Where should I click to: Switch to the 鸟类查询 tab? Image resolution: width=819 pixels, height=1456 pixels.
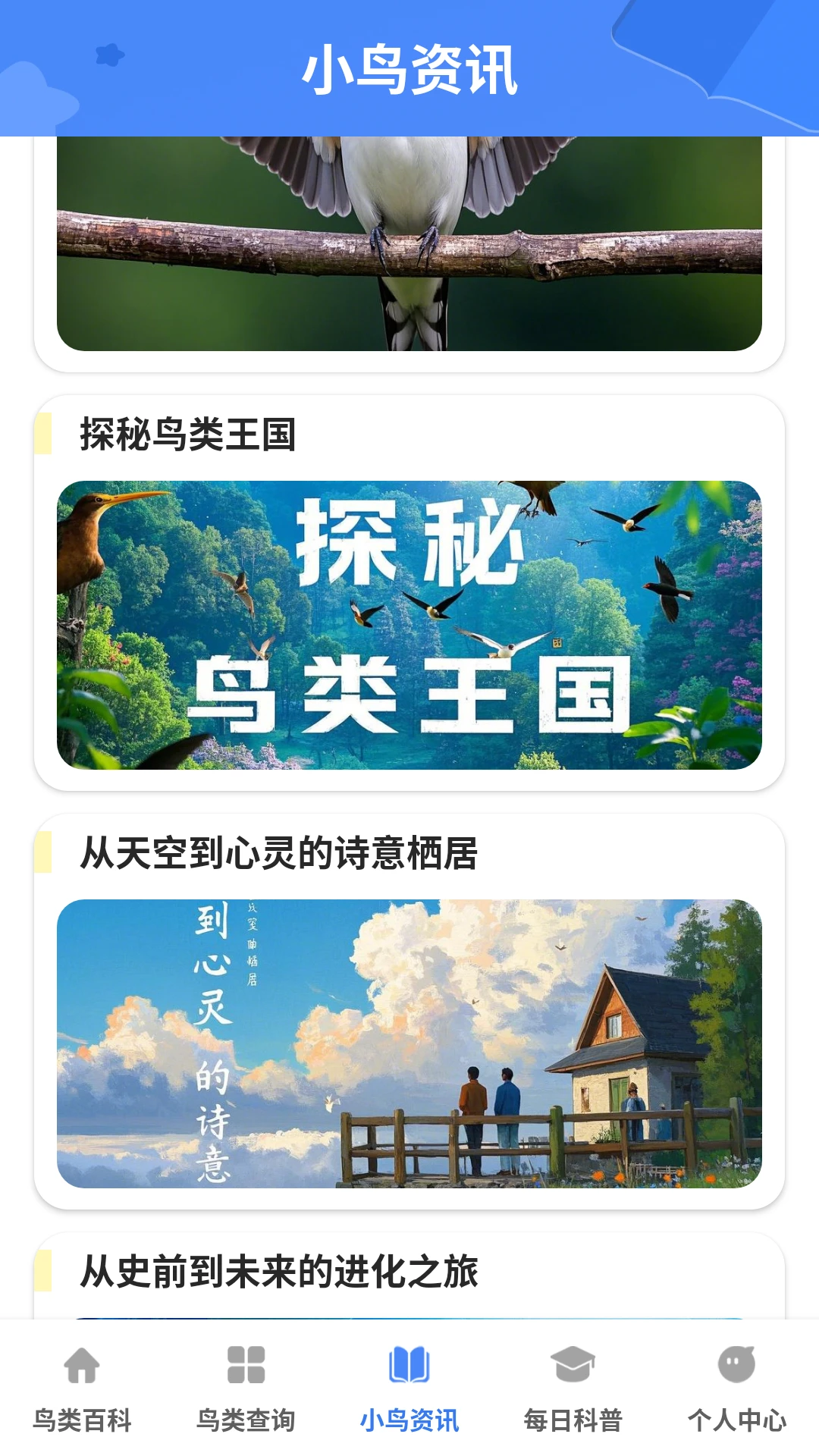[x=246, y=1388]
